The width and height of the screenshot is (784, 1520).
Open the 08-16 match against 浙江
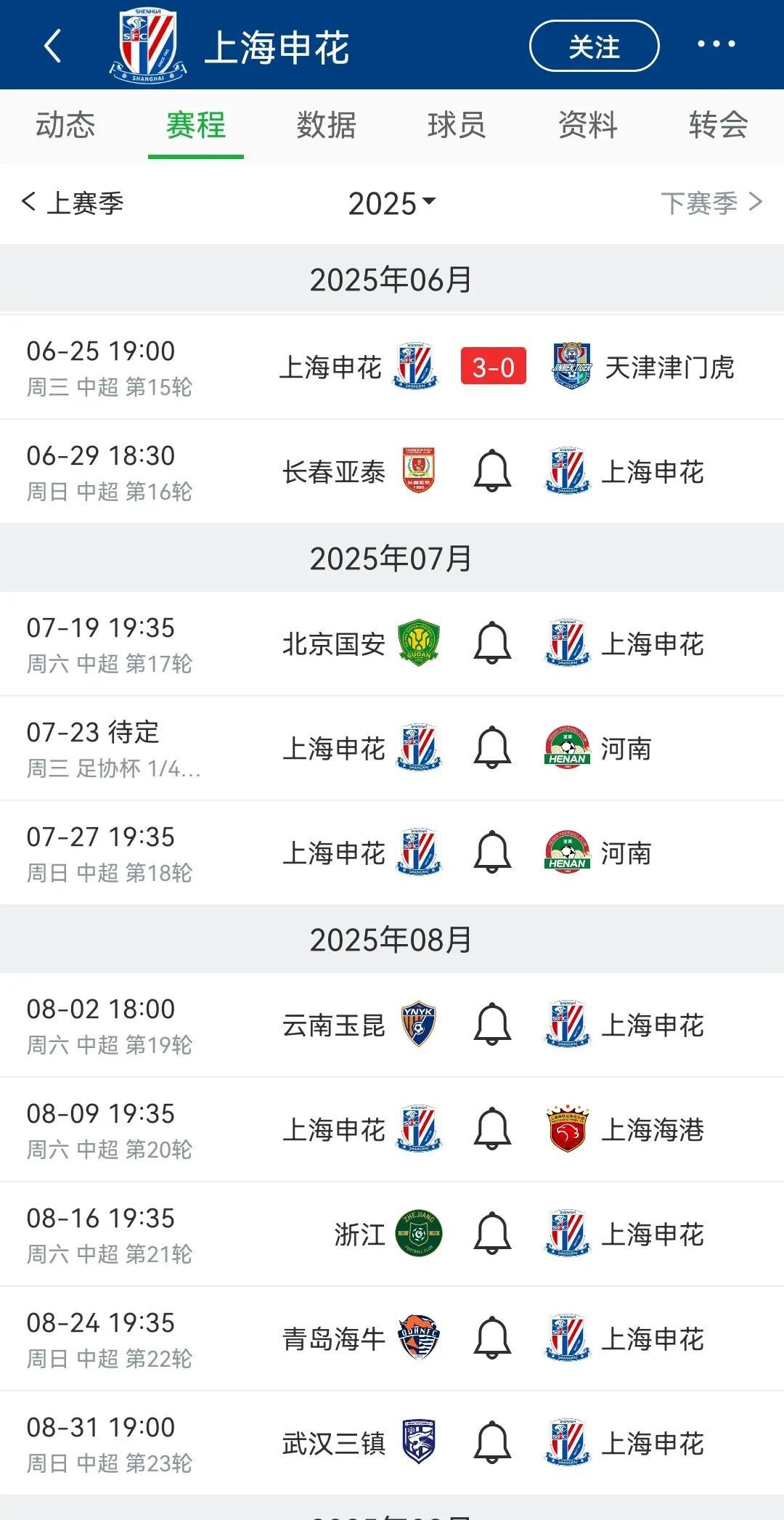tap(392, 1234)
